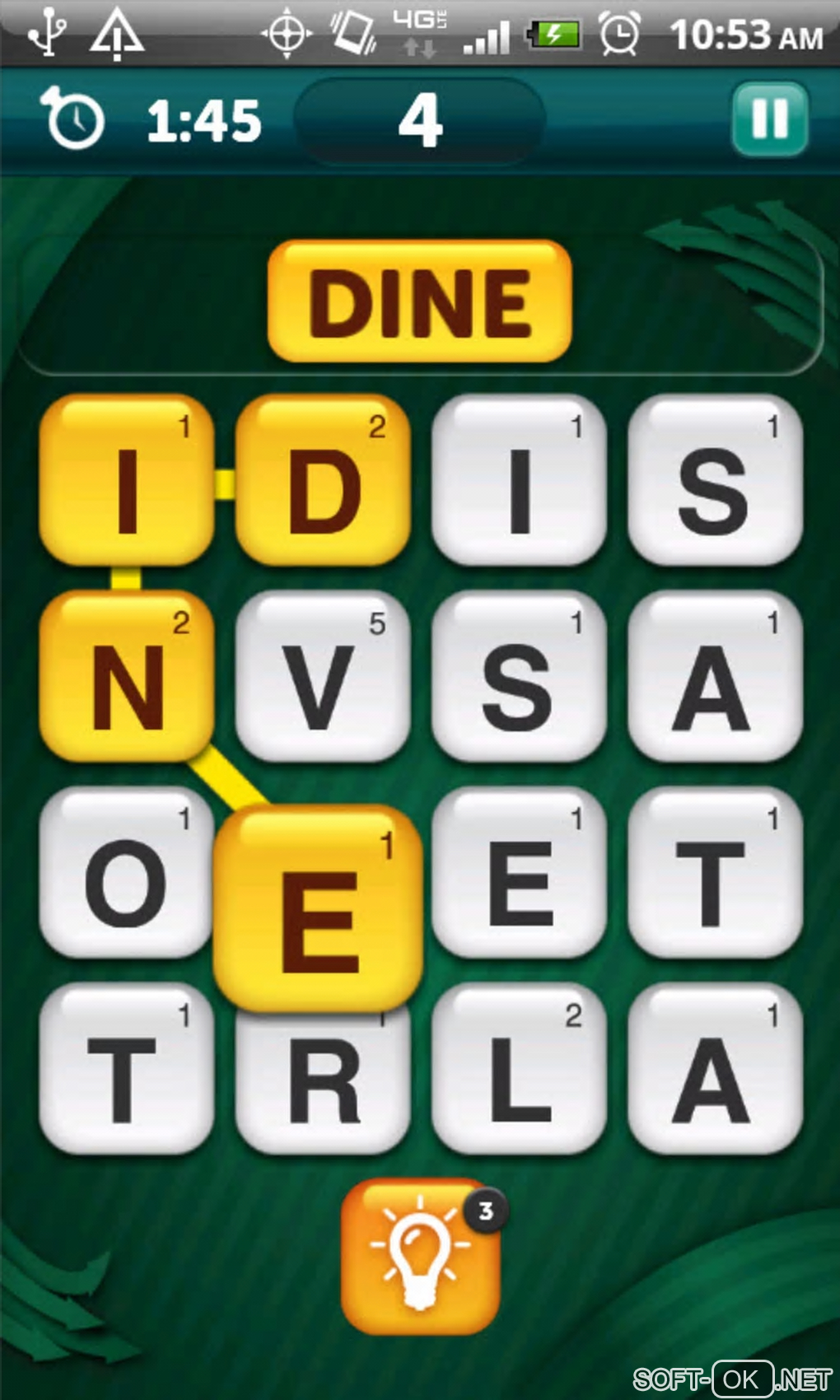Select the white unselected I tile
840x1400 pixels.
519,481
